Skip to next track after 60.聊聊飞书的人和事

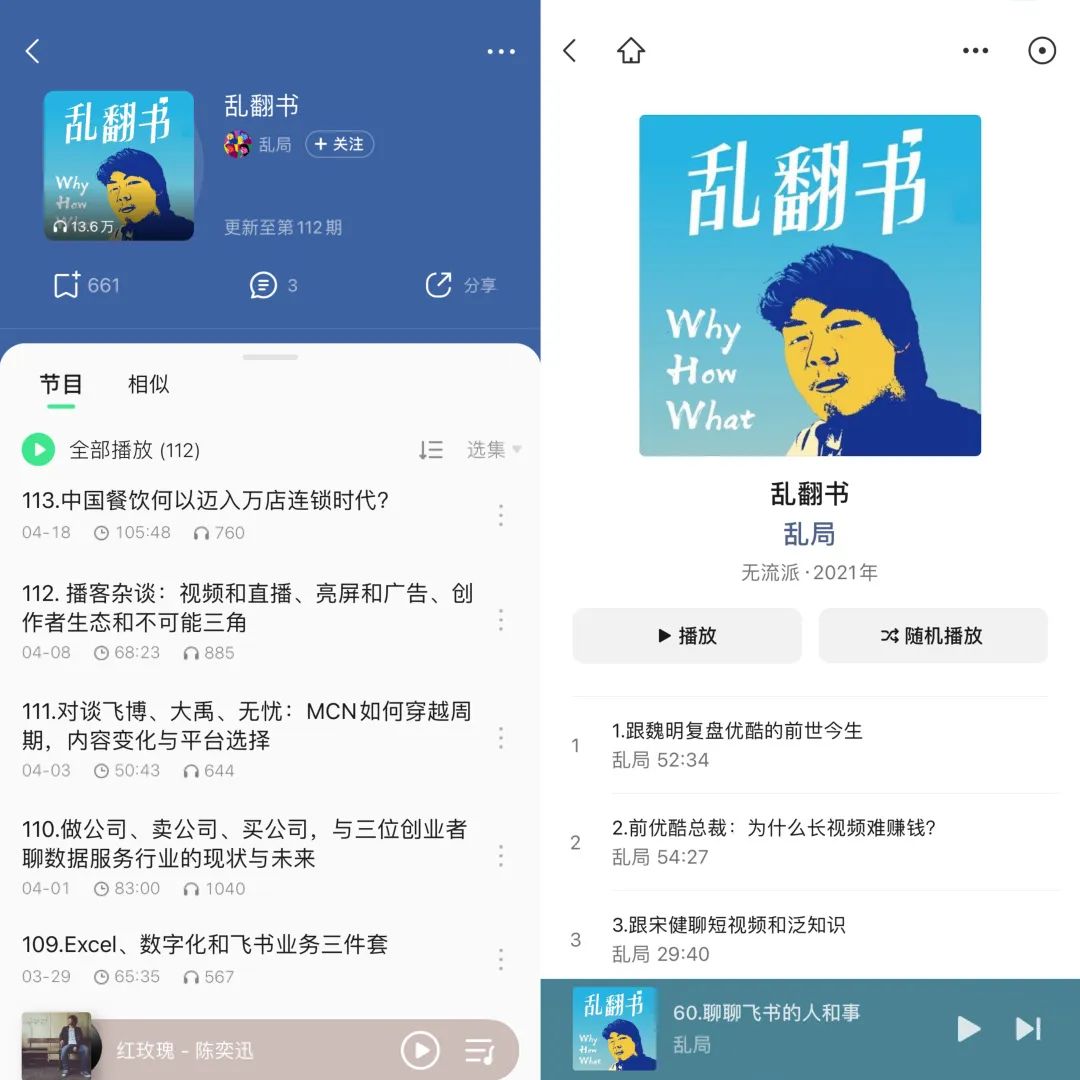1028,1029
